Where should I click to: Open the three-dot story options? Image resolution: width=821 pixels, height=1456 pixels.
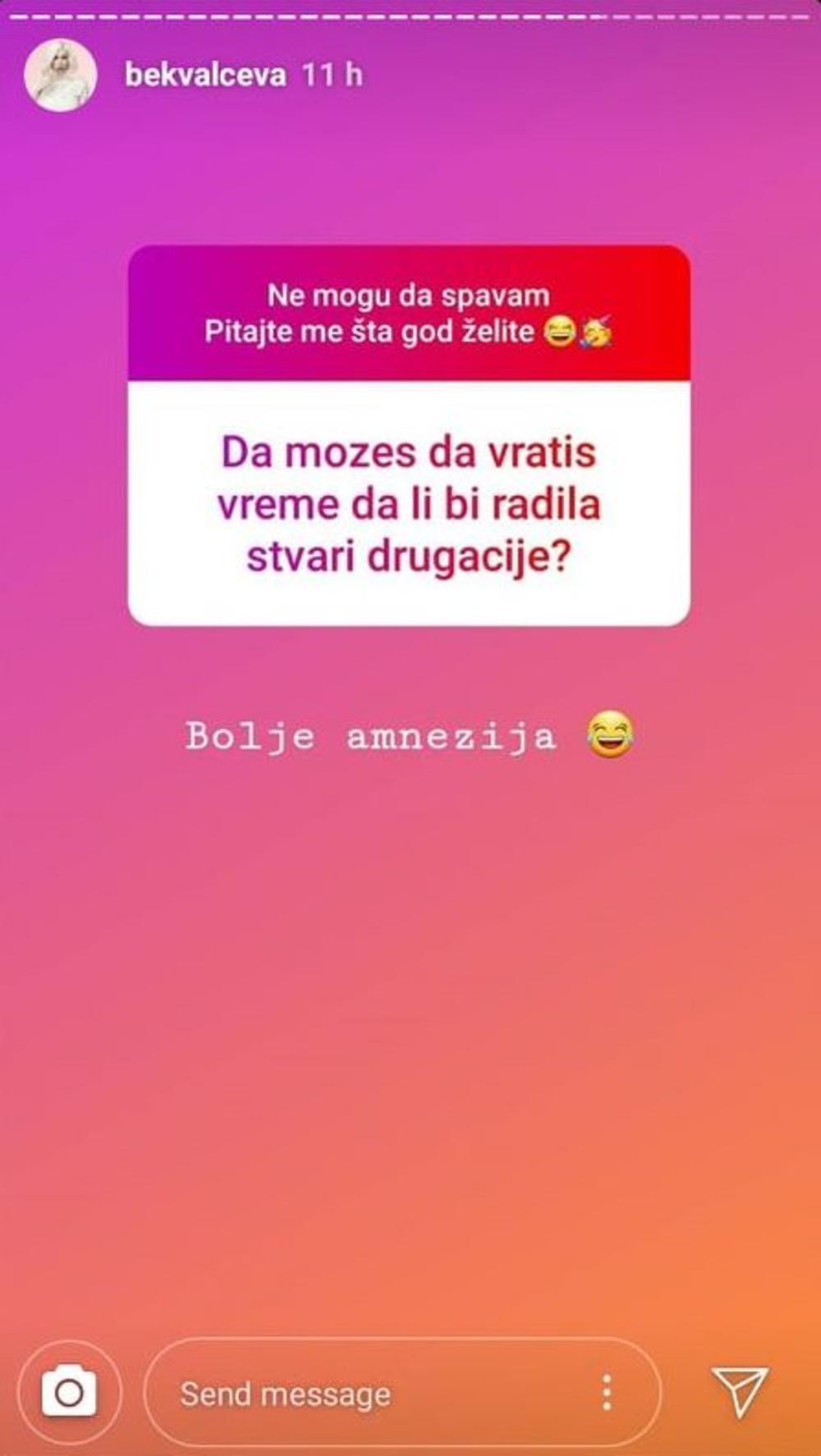(607, 1393)
